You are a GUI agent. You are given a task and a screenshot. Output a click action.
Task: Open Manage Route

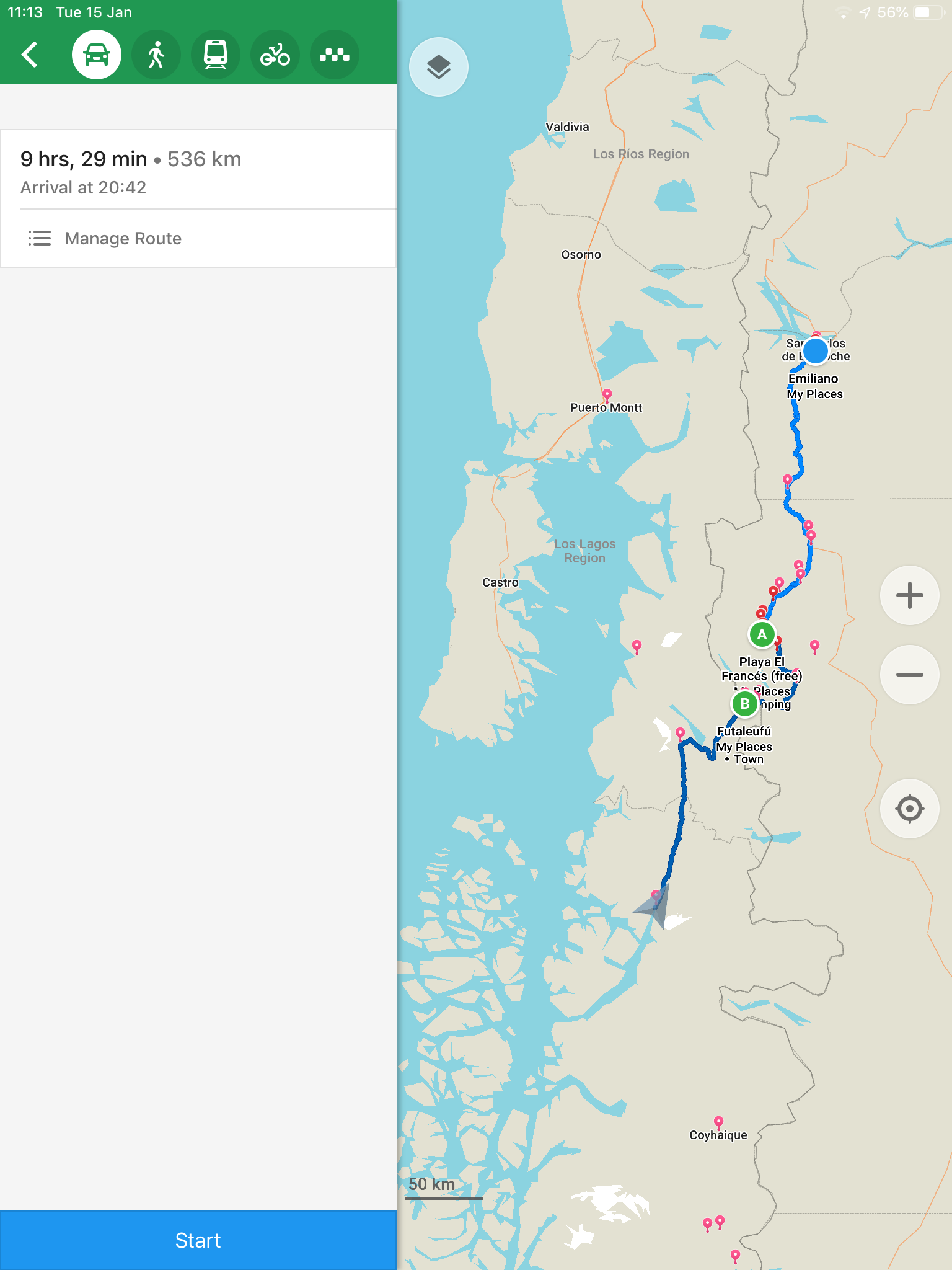click(123, 238)
